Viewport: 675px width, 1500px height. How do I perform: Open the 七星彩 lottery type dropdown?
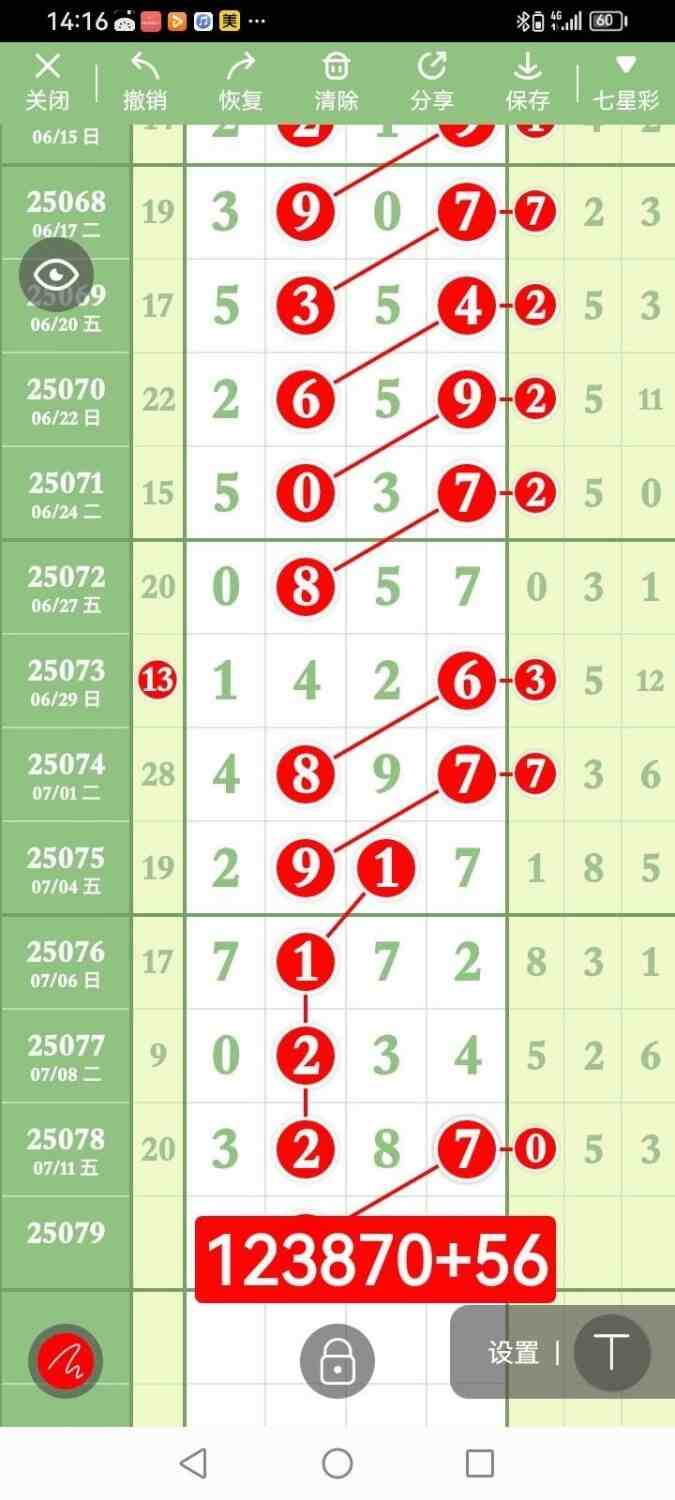coord(626,82)
